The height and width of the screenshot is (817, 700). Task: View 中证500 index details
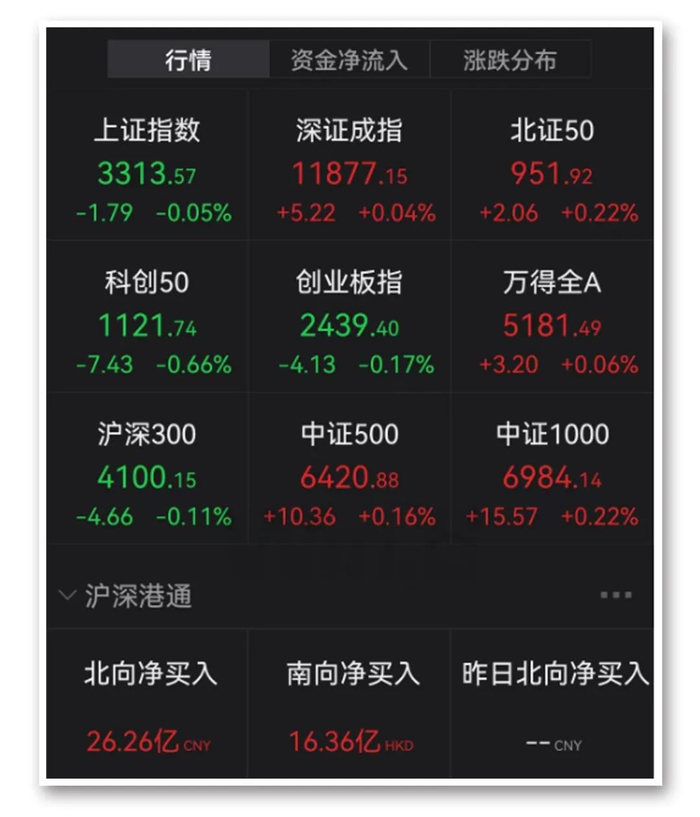click(x=349, y=473)
